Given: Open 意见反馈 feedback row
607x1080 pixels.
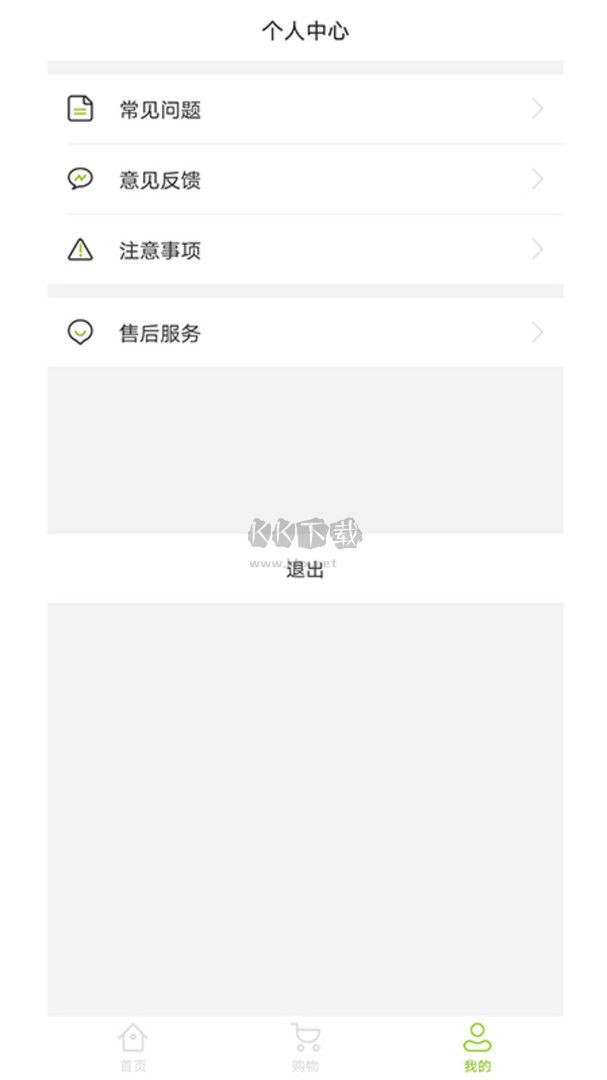Looking at the screenshot, I should (304, 180).
